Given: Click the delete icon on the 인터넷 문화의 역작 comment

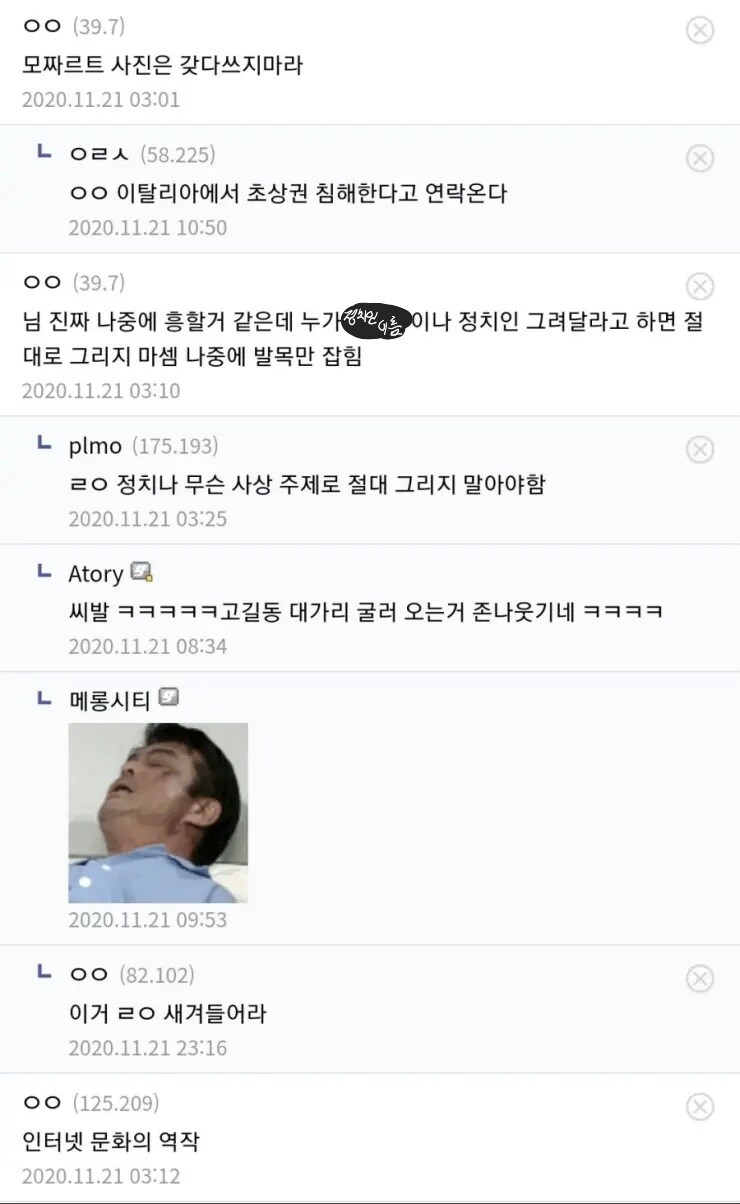Looking at the screenshot, I should (x=700, y=1105).
